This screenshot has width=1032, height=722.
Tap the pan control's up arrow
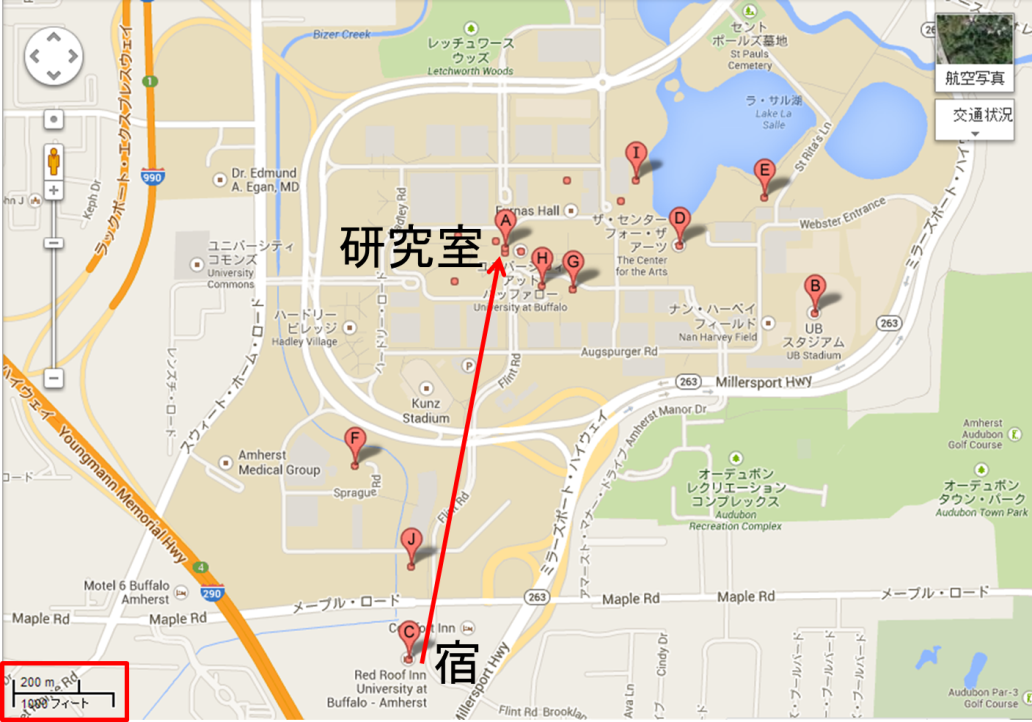(53, 40)
